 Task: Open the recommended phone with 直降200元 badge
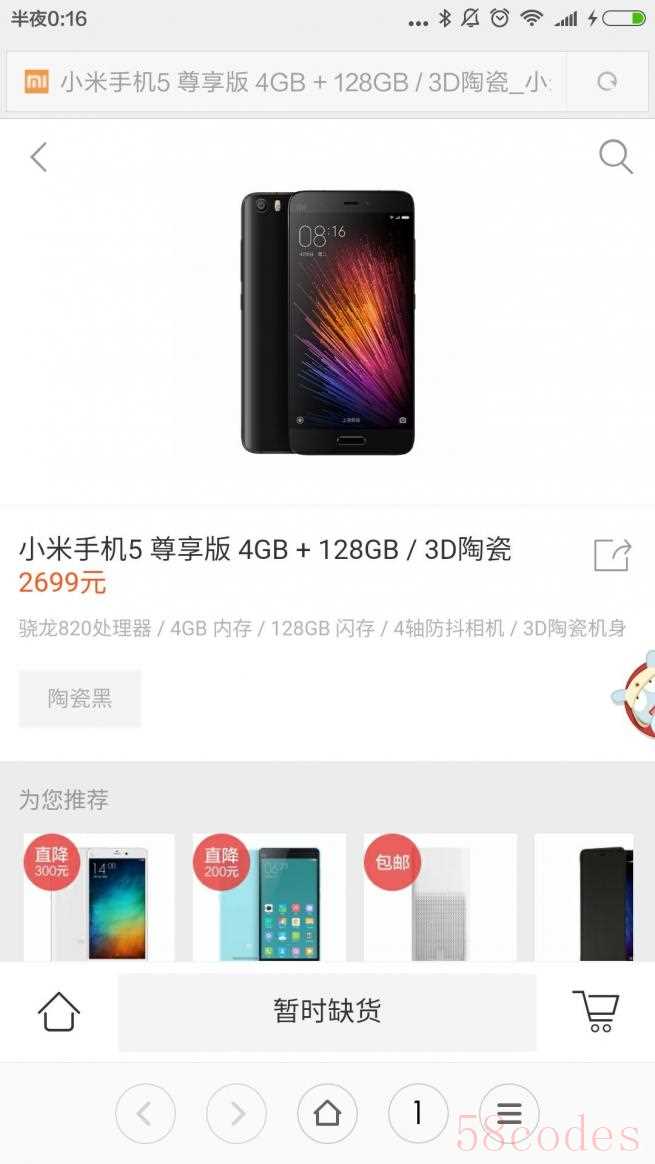point(269,897)
